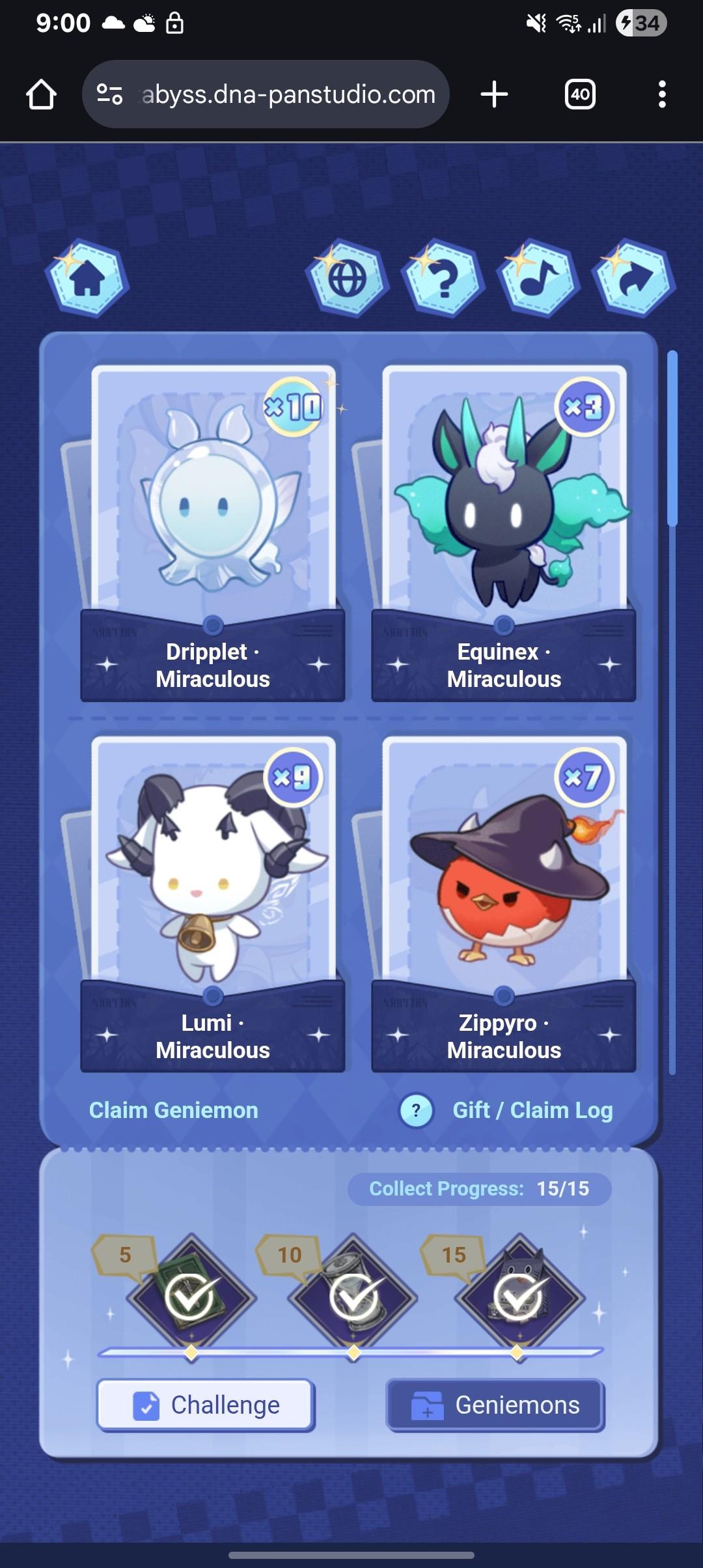Screen dimensions: 703x1568
Task: Open the question mark help icon
Action: point(443,279)
